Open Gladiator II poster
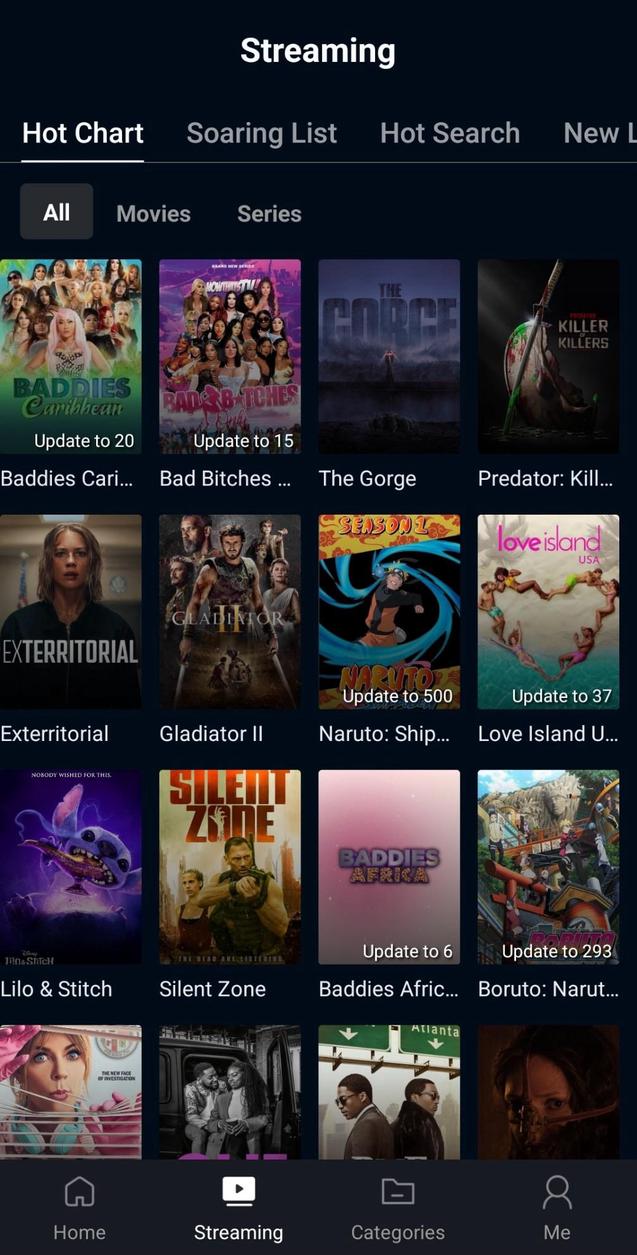Image resolution: width=637 pixels, height=1255 pixels. point(230,612)
